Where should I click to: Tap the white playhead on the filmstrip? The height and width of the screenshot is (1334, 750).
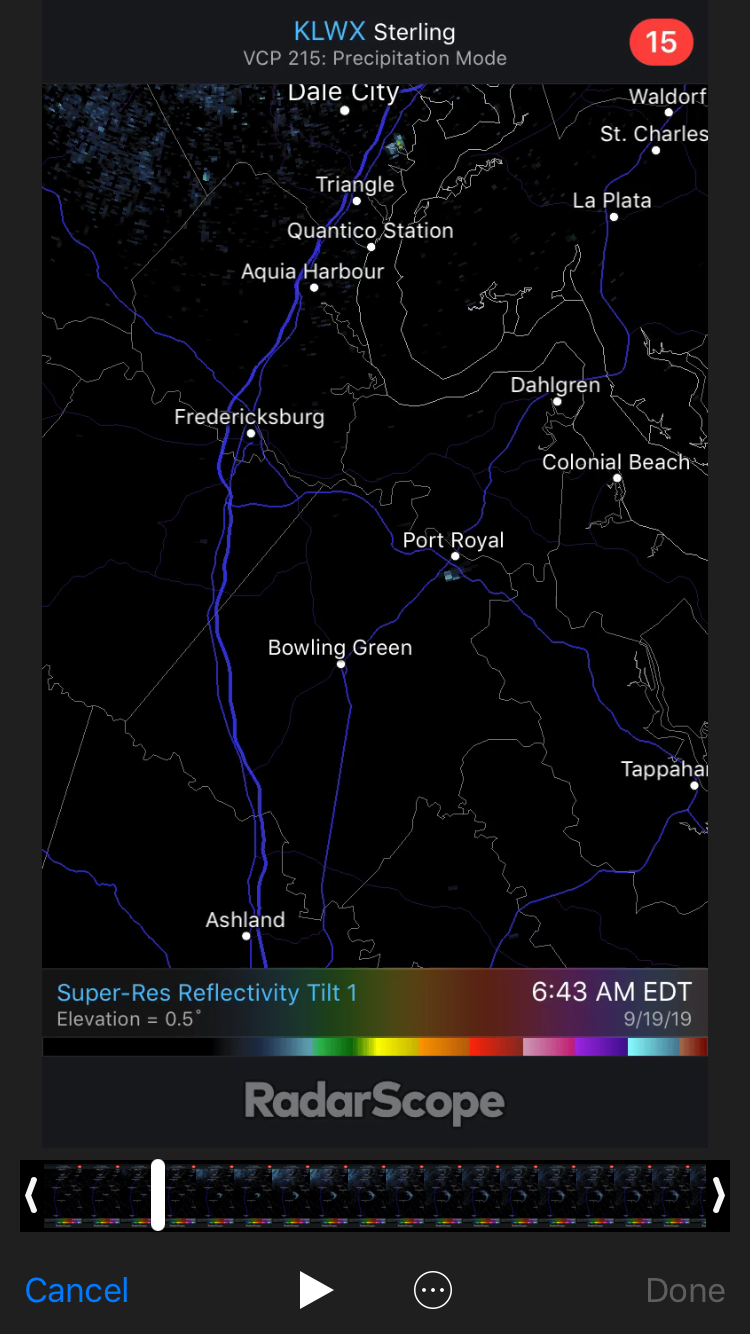point(158,1195)
